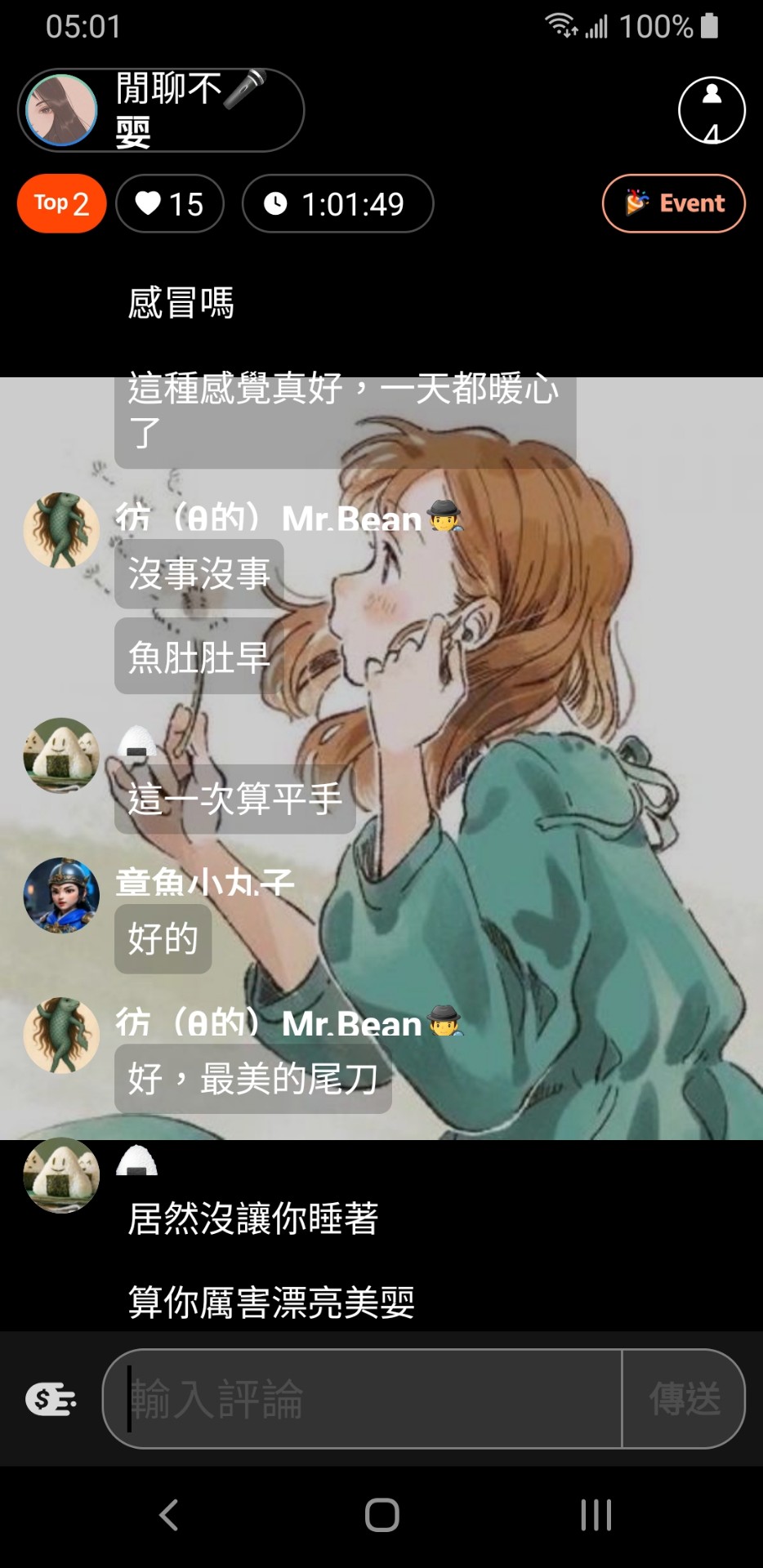763x1568 pixels.
Task: Focus the 輸入評論 comment field
Action: 364,1399
